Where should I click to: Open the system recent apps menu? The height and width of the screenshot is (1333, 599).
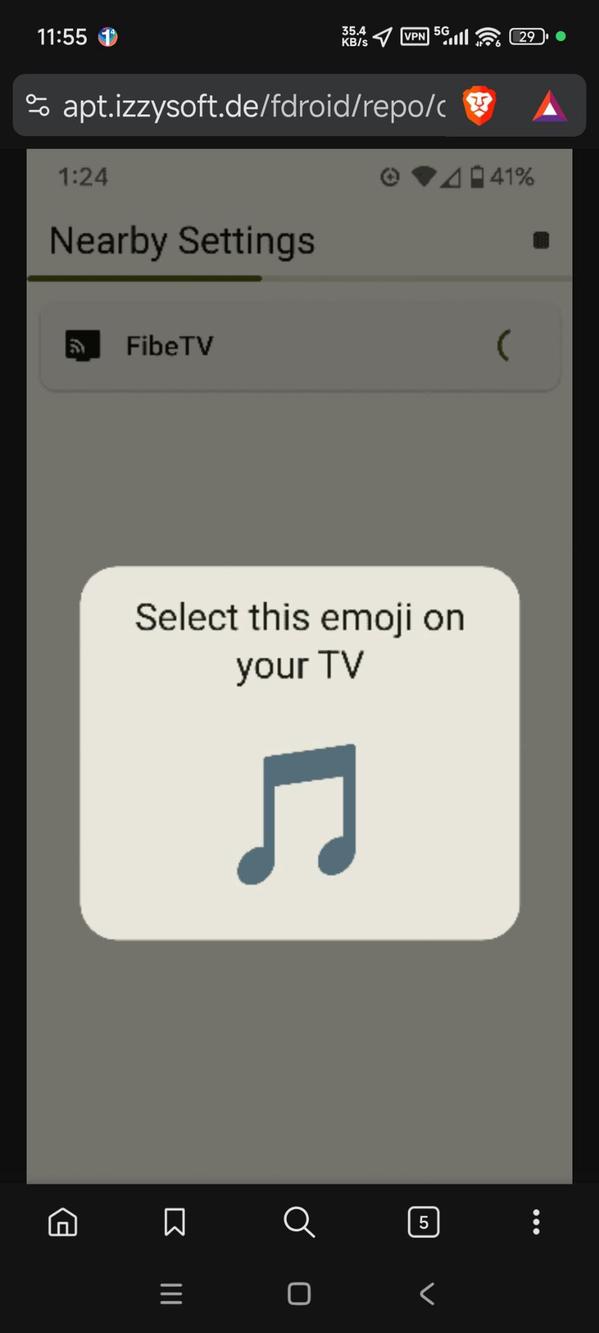[x=171, y=1293]
